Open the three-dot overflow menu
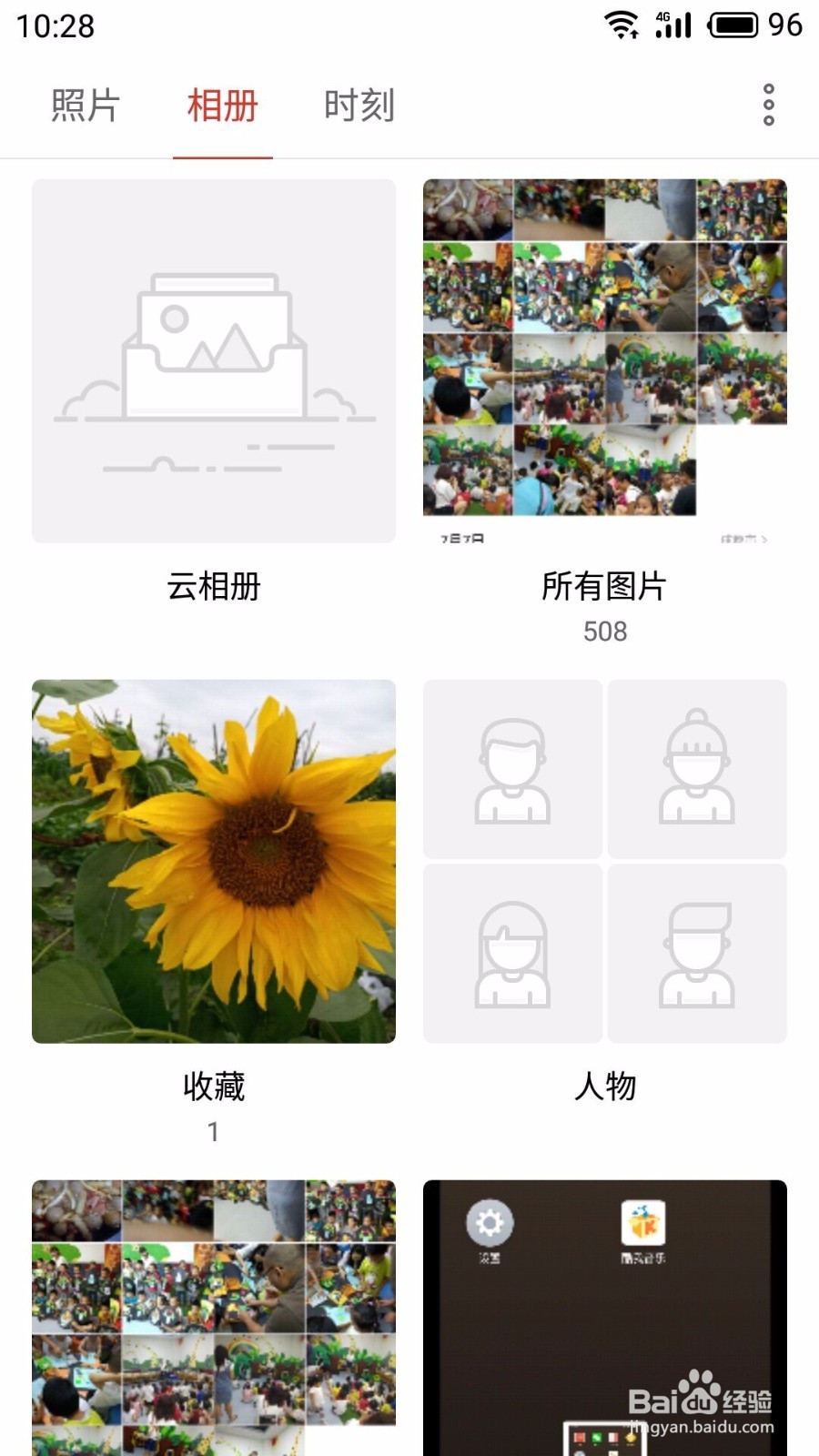Viewport: 819px width, 1456px height. pos(769,105)
